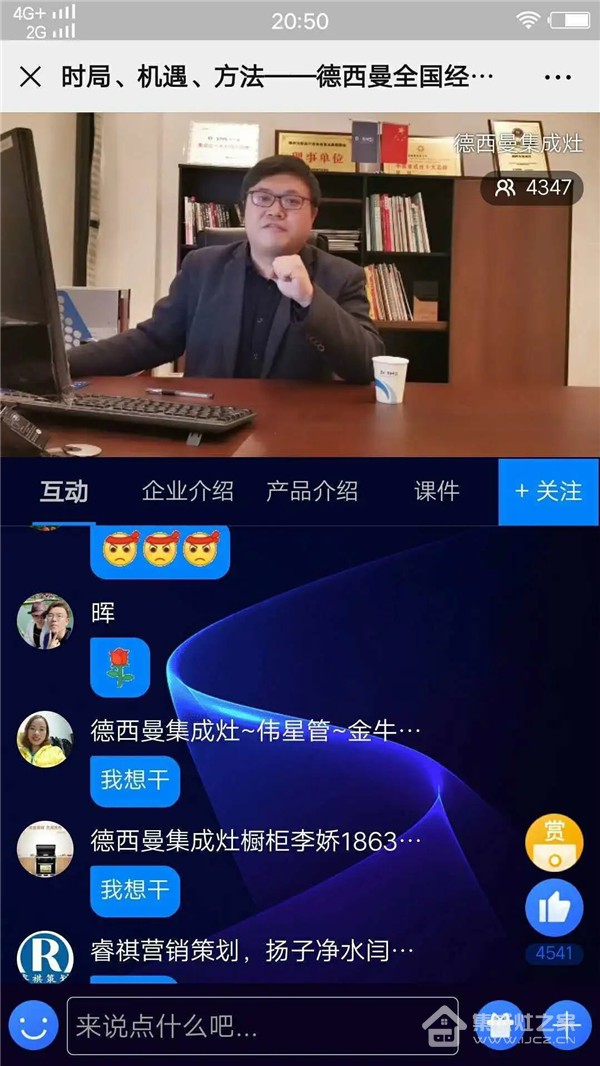This screenshot has width=600, height=1066.
Task: Focus the 来说点什么吧 comment field
Action: (x=262, y=1025)
